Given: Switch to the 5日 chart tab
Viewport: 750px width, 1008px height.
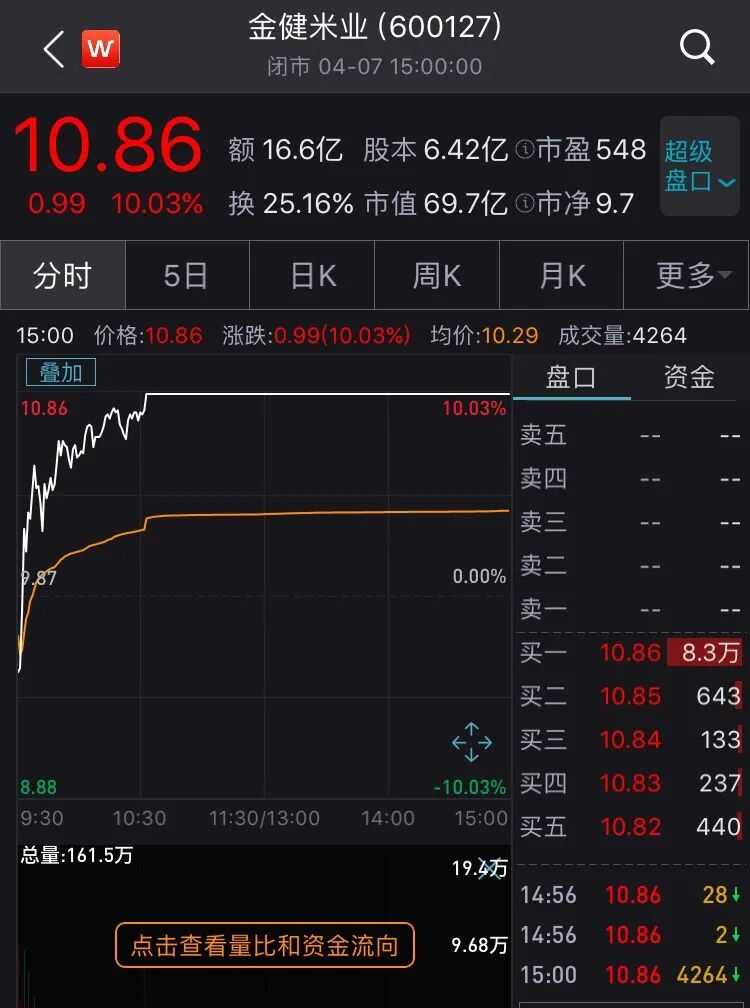Looking at the screenshot, I should pos(187,275).
